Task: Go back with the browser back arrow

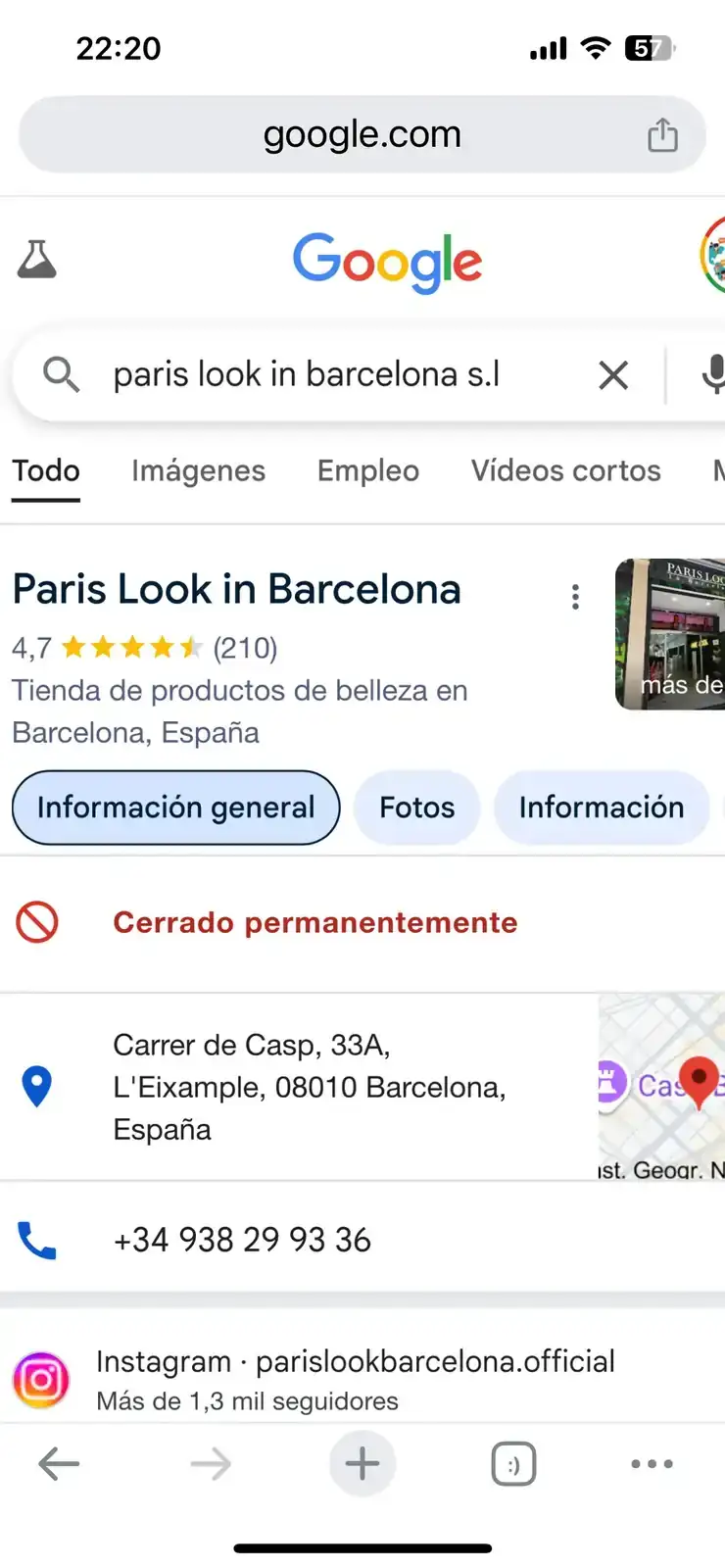Action: click(x=59, y=1464)
